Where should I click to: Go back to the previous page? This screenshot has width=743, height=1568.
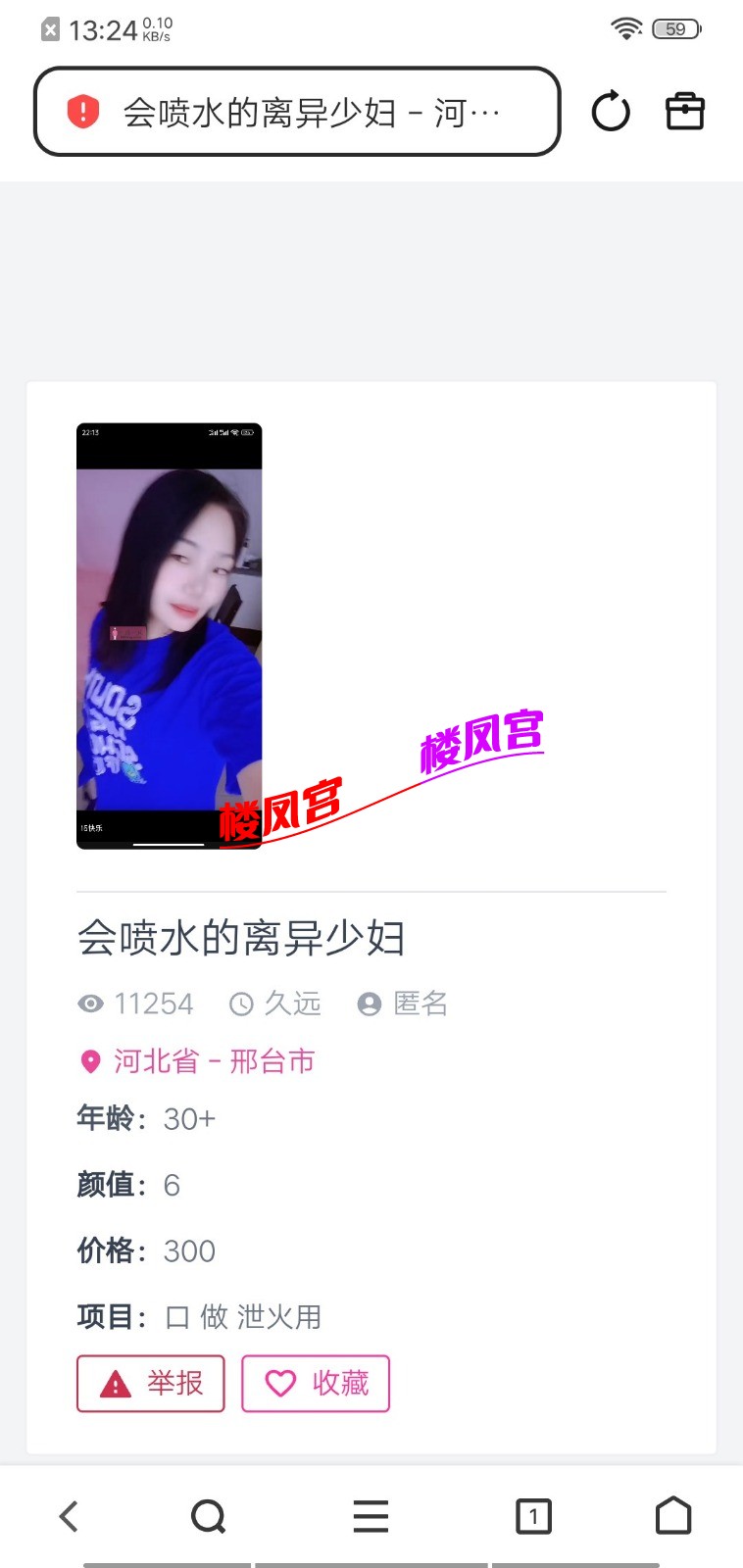pos(69,1516)
